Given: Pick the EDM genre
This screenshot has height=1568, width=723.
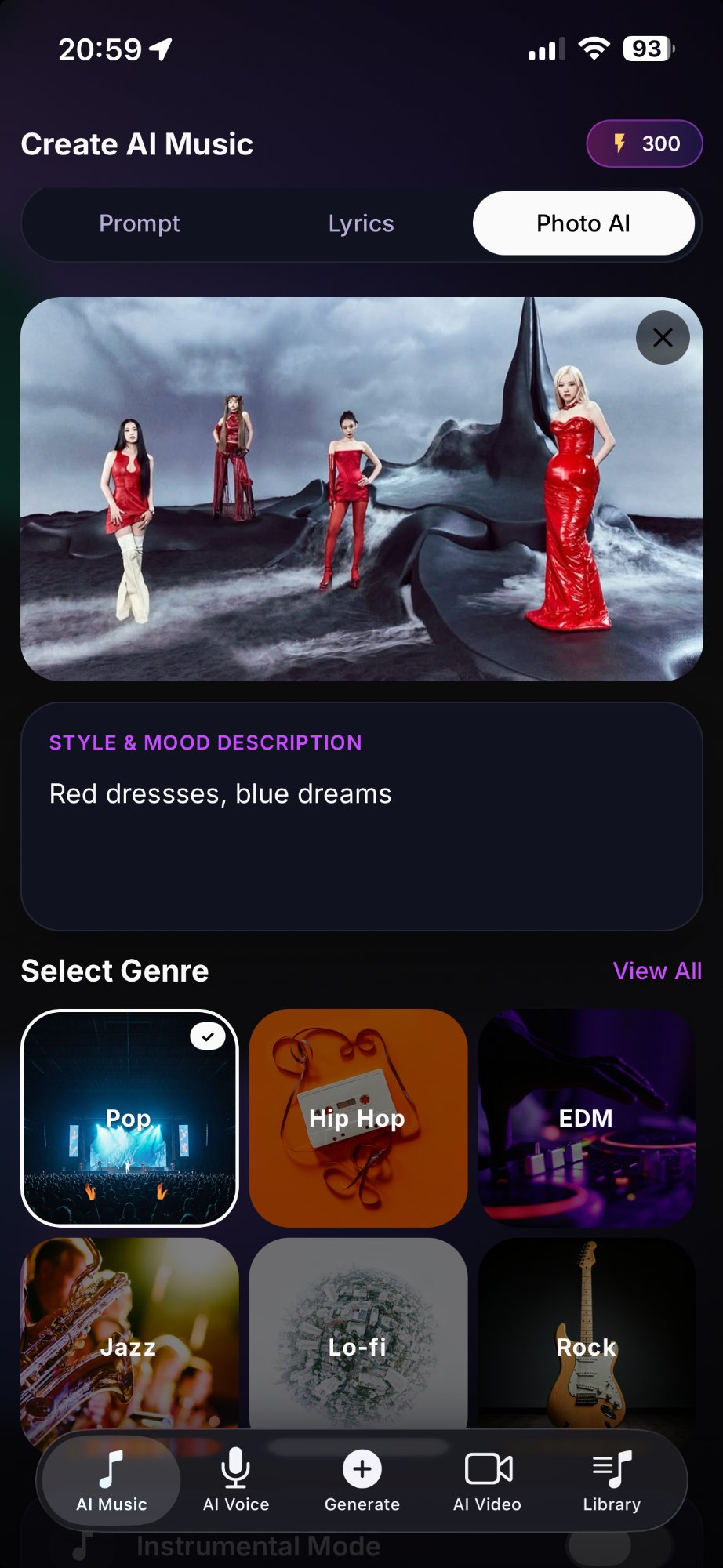Looking at the screenshot, I should [x=587, y=1118].
